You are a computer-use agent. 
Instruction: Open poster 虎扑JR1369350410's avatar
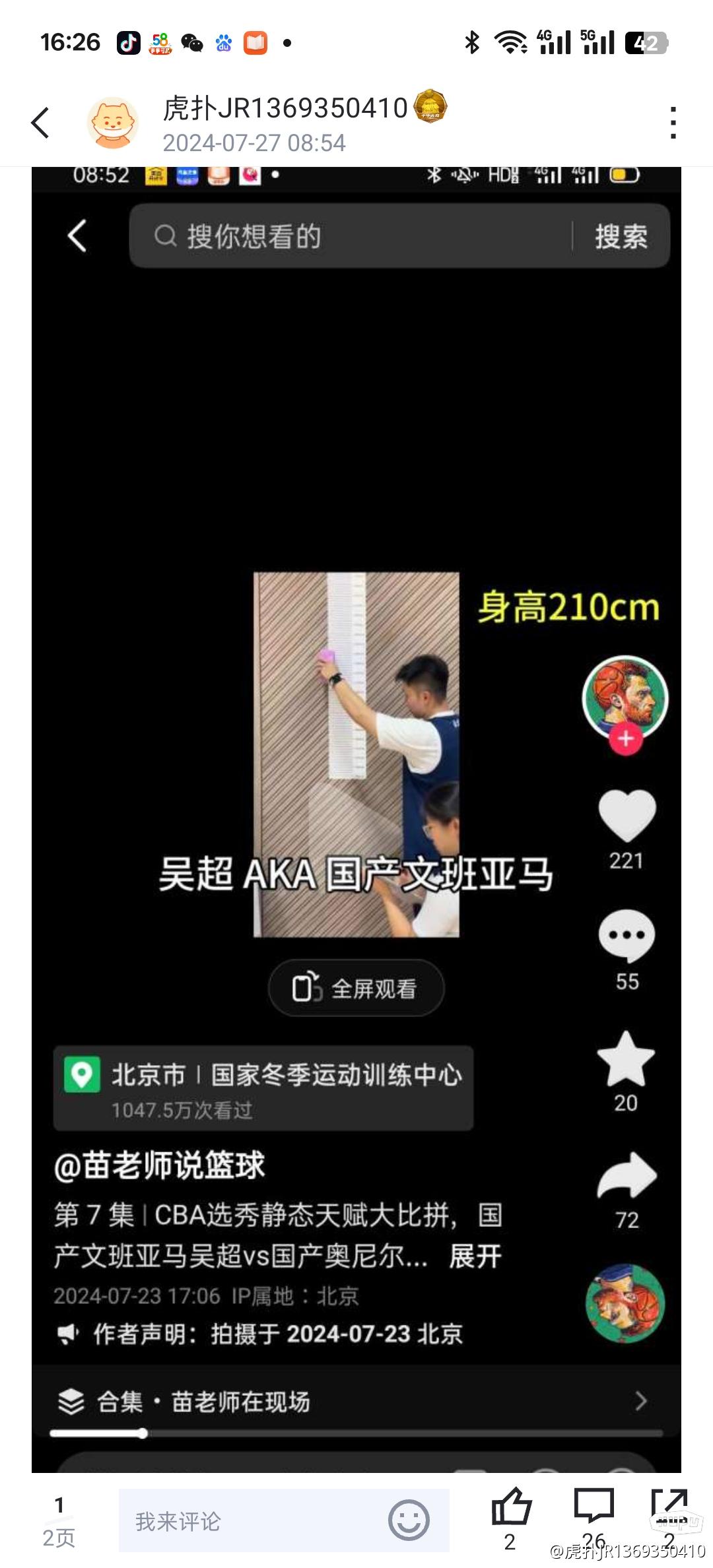113,123
